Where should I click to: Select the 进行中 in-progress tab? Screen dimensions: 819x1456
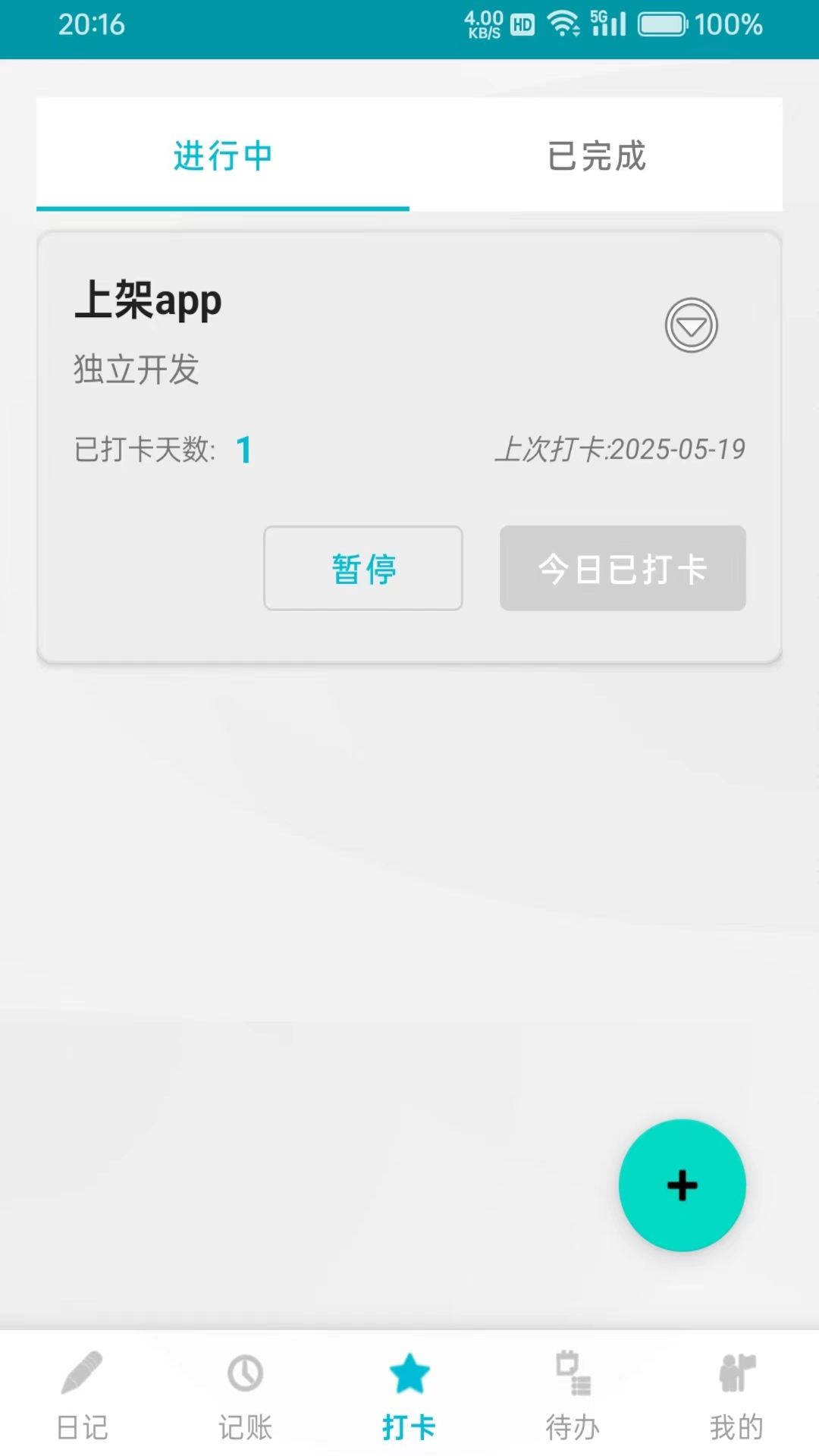(x=222, y=155)
